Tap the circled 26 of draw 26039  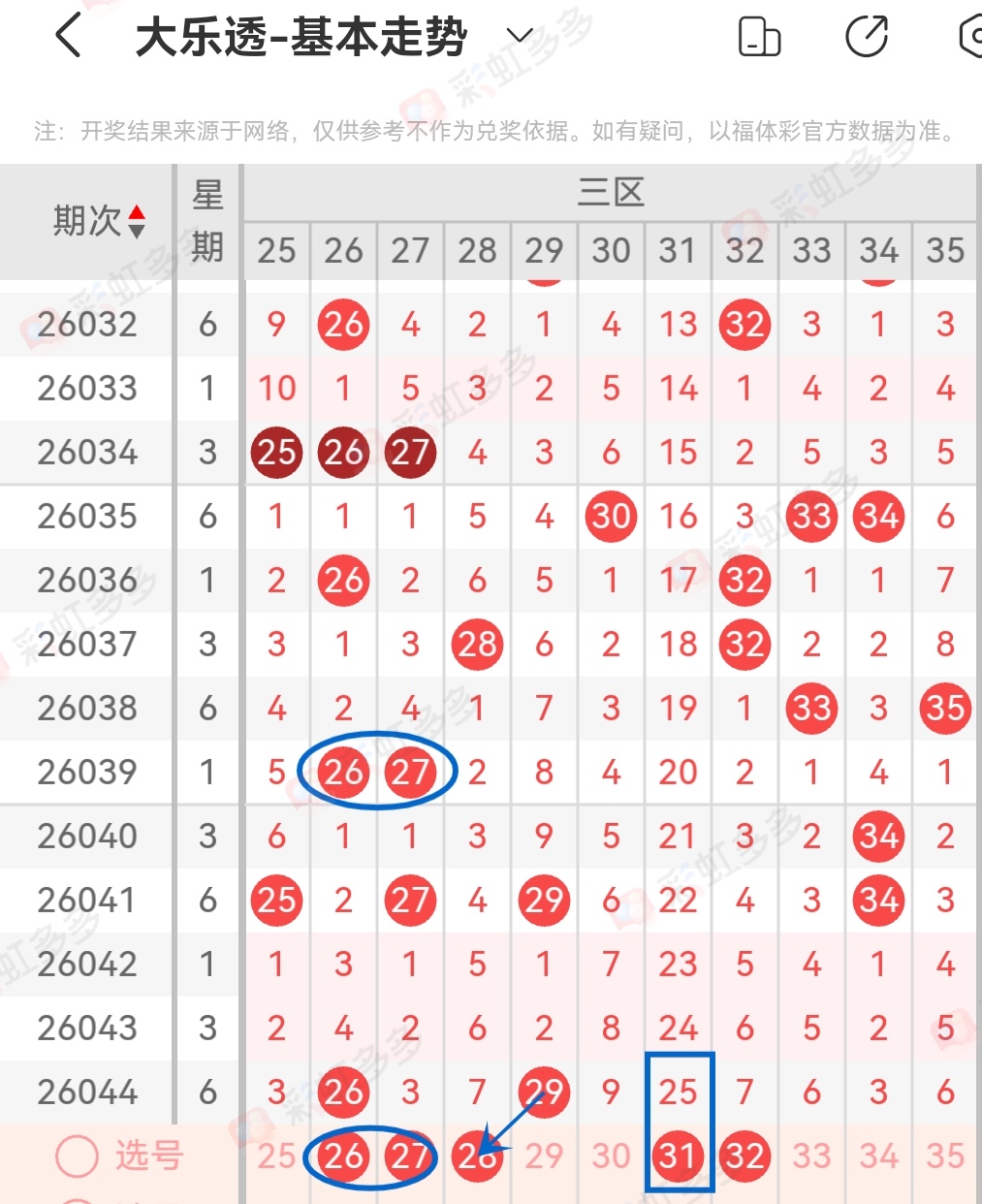click(x=342, y=772)
